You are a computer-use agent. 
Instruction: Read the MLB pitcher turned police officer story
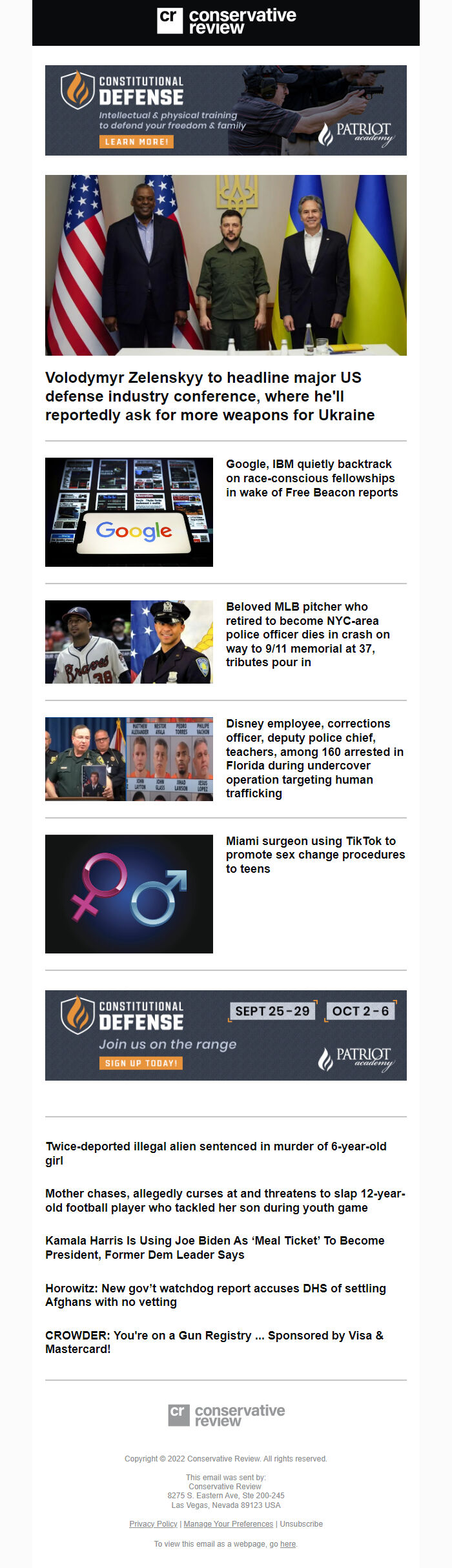coord(307,634)
